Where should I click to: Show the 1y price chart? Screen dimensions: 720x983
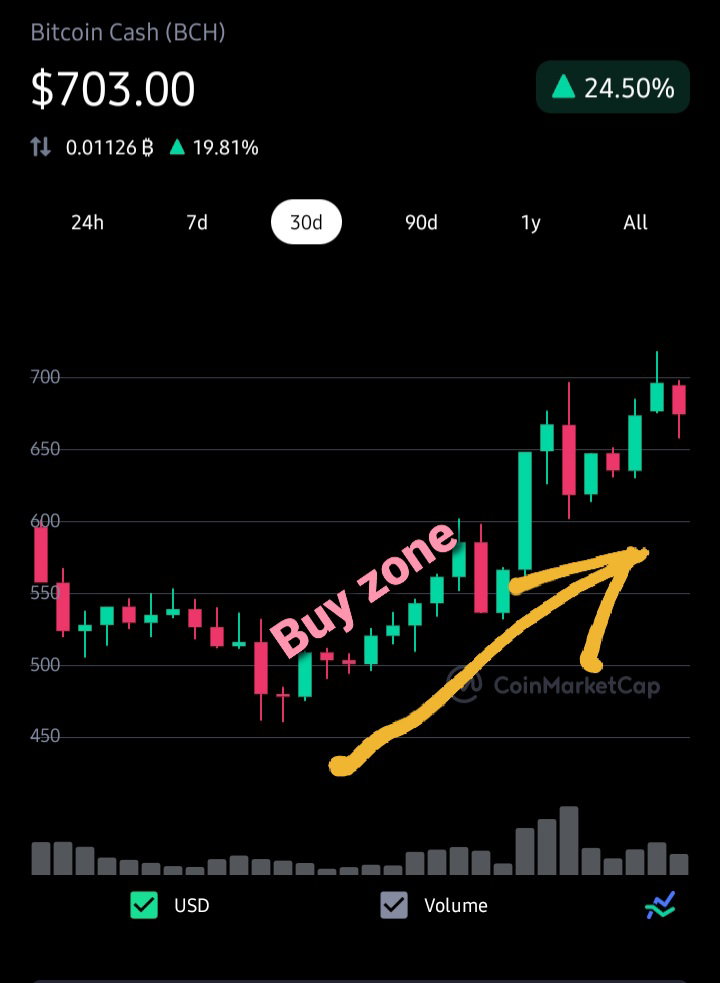pyautogui.click(x=531, y=223)
